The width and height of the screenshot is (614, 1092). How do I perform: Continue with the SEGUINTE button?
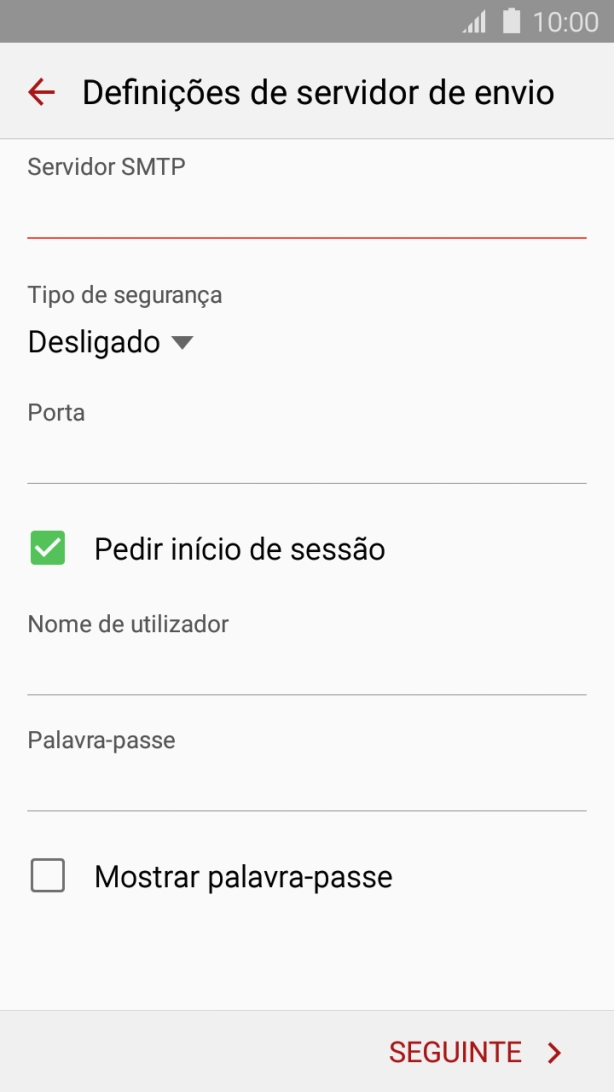tap(475, 1052)
